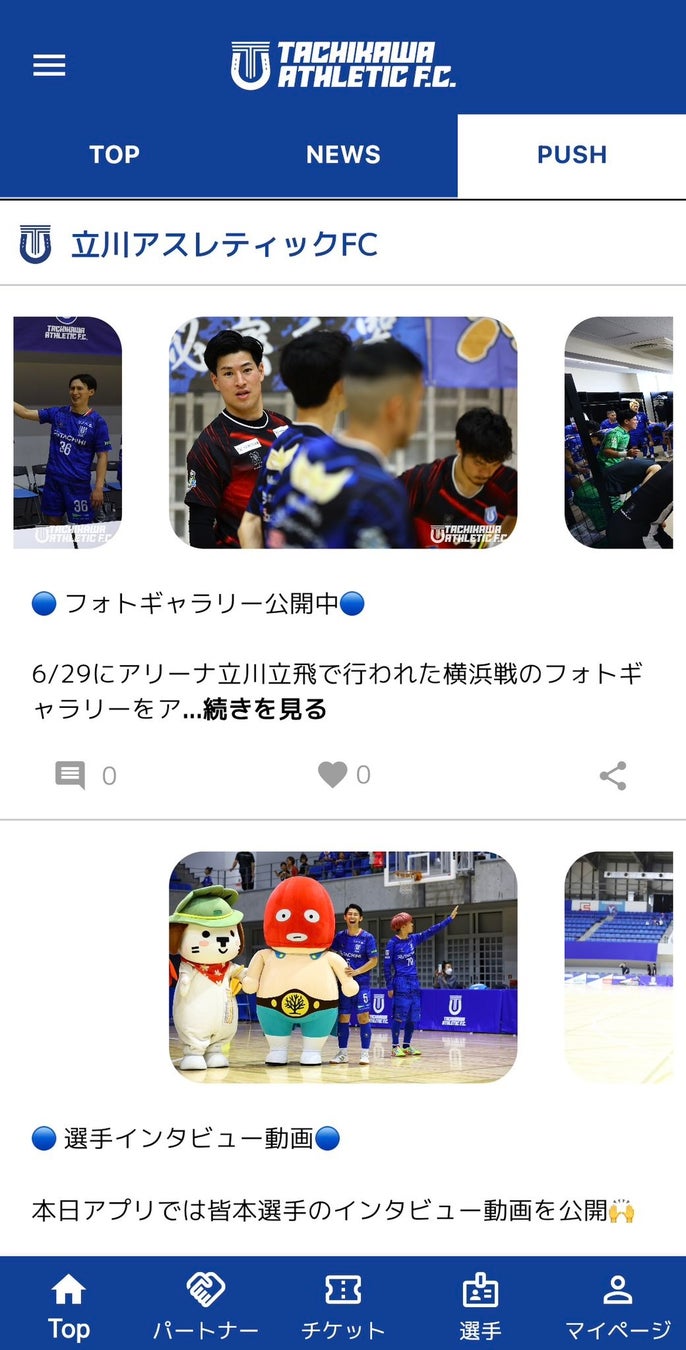This screenshot has height=1350, width=686.
Task: Open the photo of players in red jerseys
Action: (343, 432)
